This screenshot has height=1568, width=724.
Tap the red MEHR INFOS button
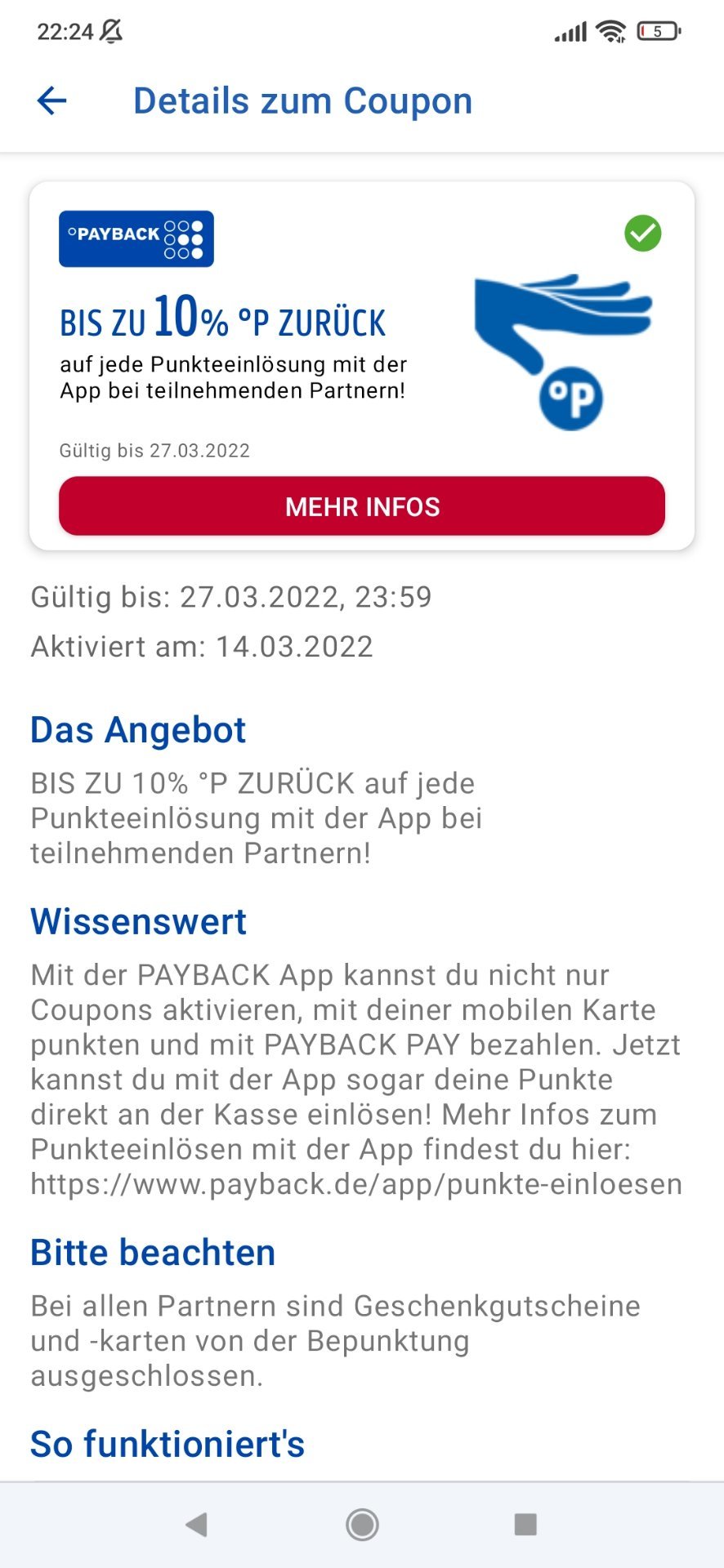tap(362, 506)
